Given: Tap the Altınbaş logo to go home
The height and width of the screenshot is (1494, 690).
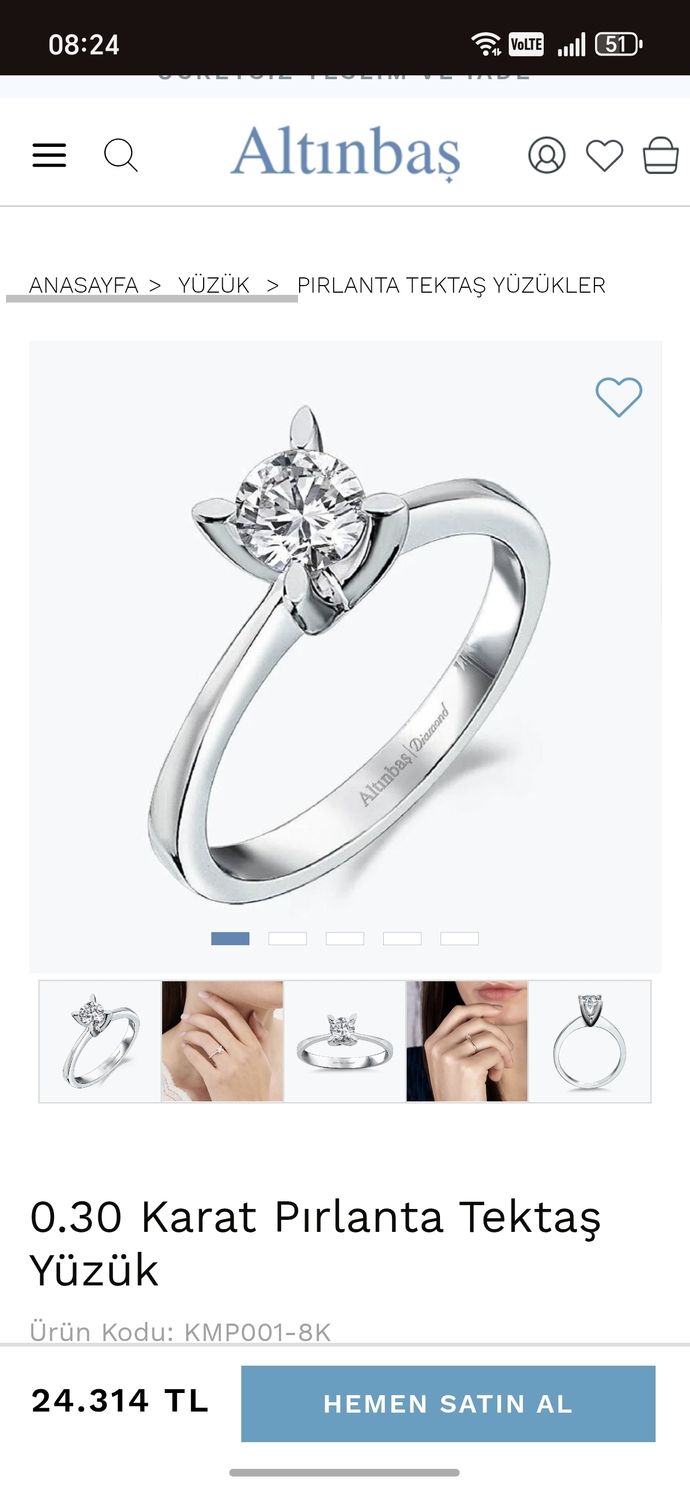Looking at the screenshot, I should tap(346, 154).
